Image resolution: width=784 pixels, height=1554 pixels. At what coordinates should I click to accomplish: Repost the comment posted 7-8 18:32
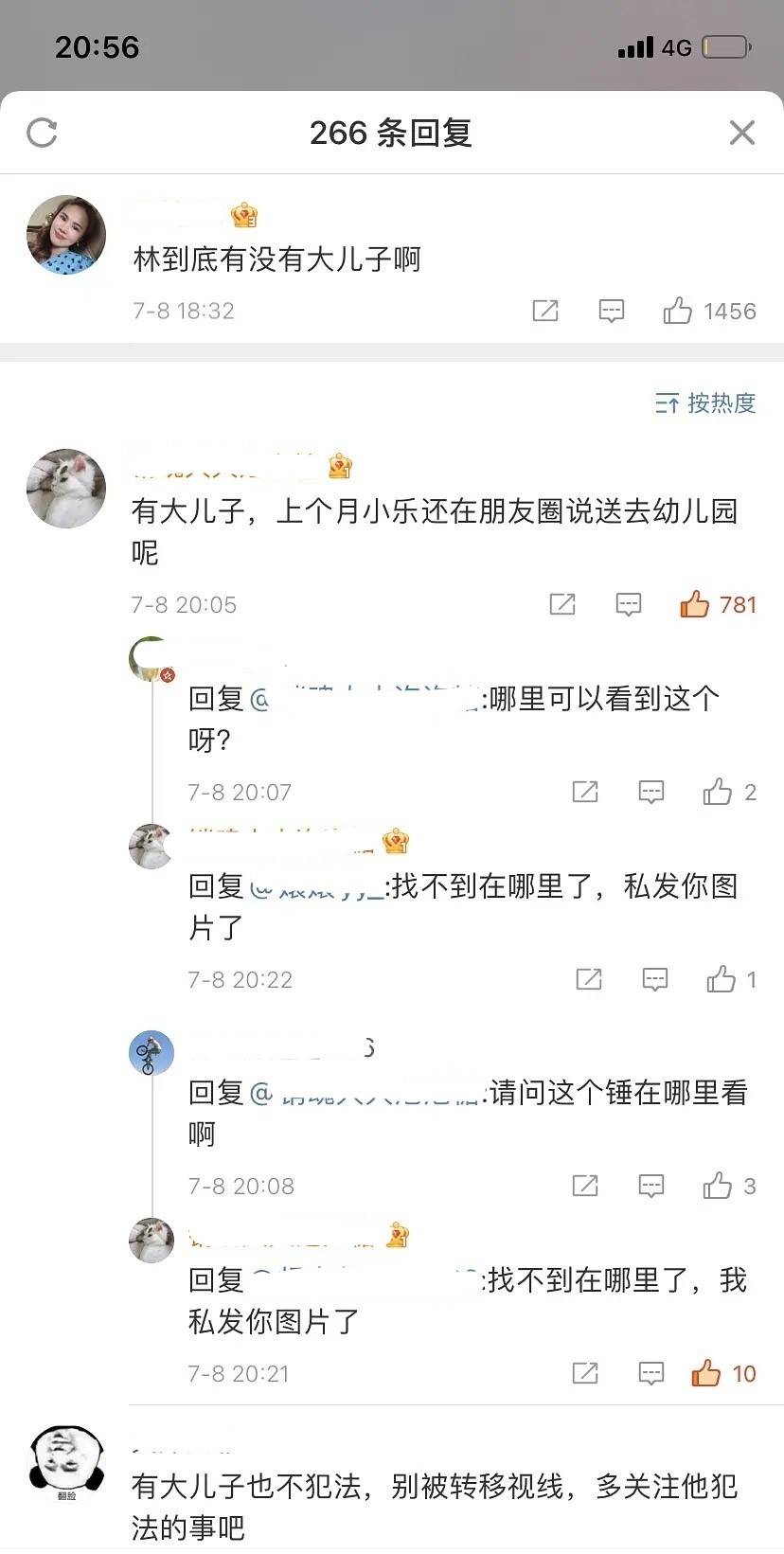tap(545, 311)
